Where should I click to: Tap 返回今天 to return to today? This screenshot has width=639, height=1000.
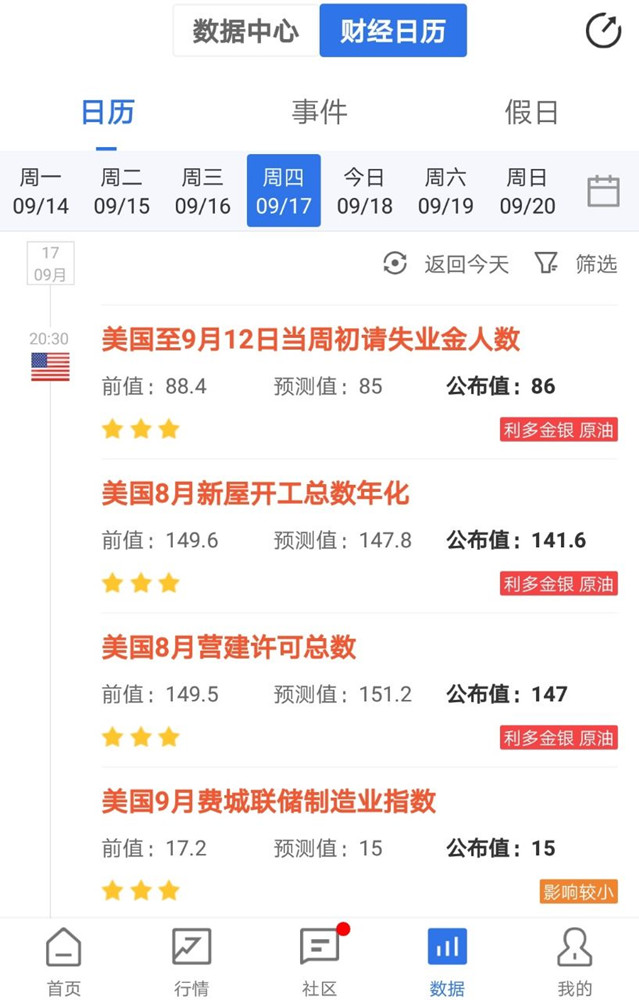click(447, 264)
